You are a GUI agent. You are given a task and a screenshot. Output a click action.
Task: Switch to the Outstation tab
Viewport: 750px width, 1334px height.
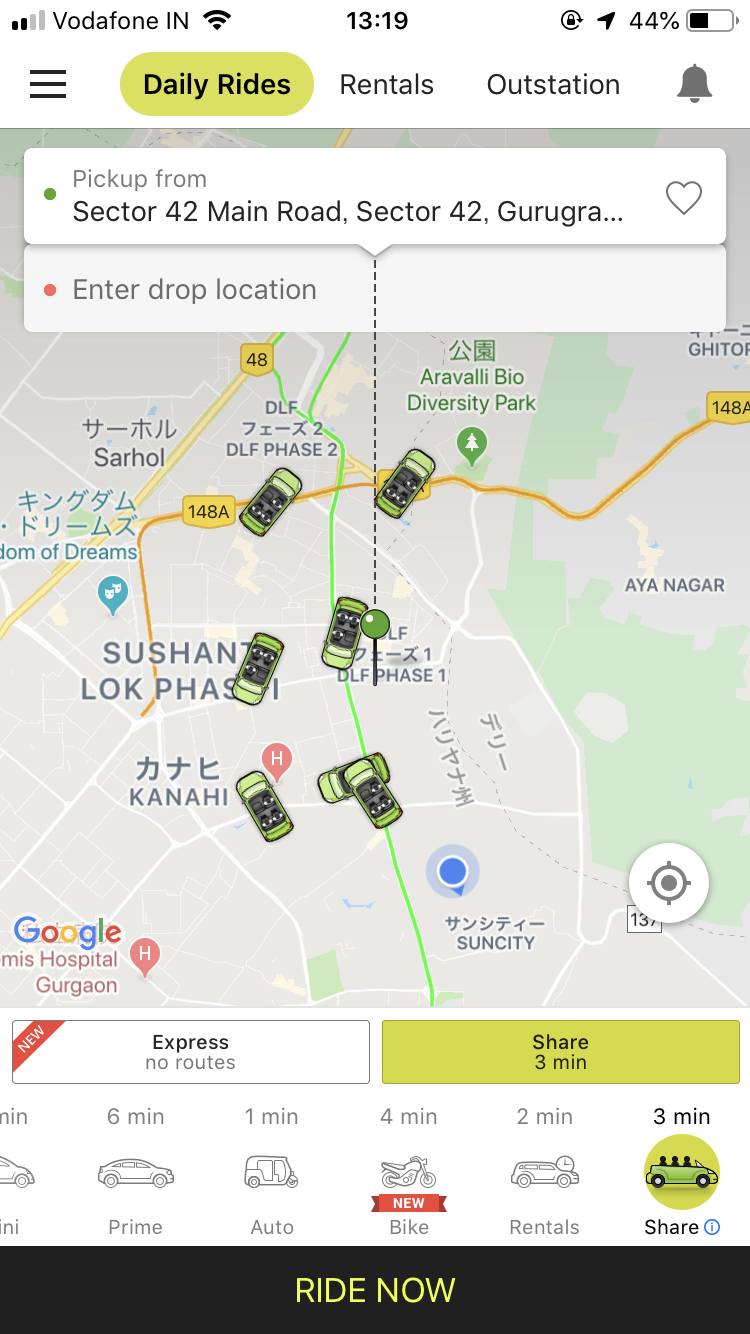point(553,84)
